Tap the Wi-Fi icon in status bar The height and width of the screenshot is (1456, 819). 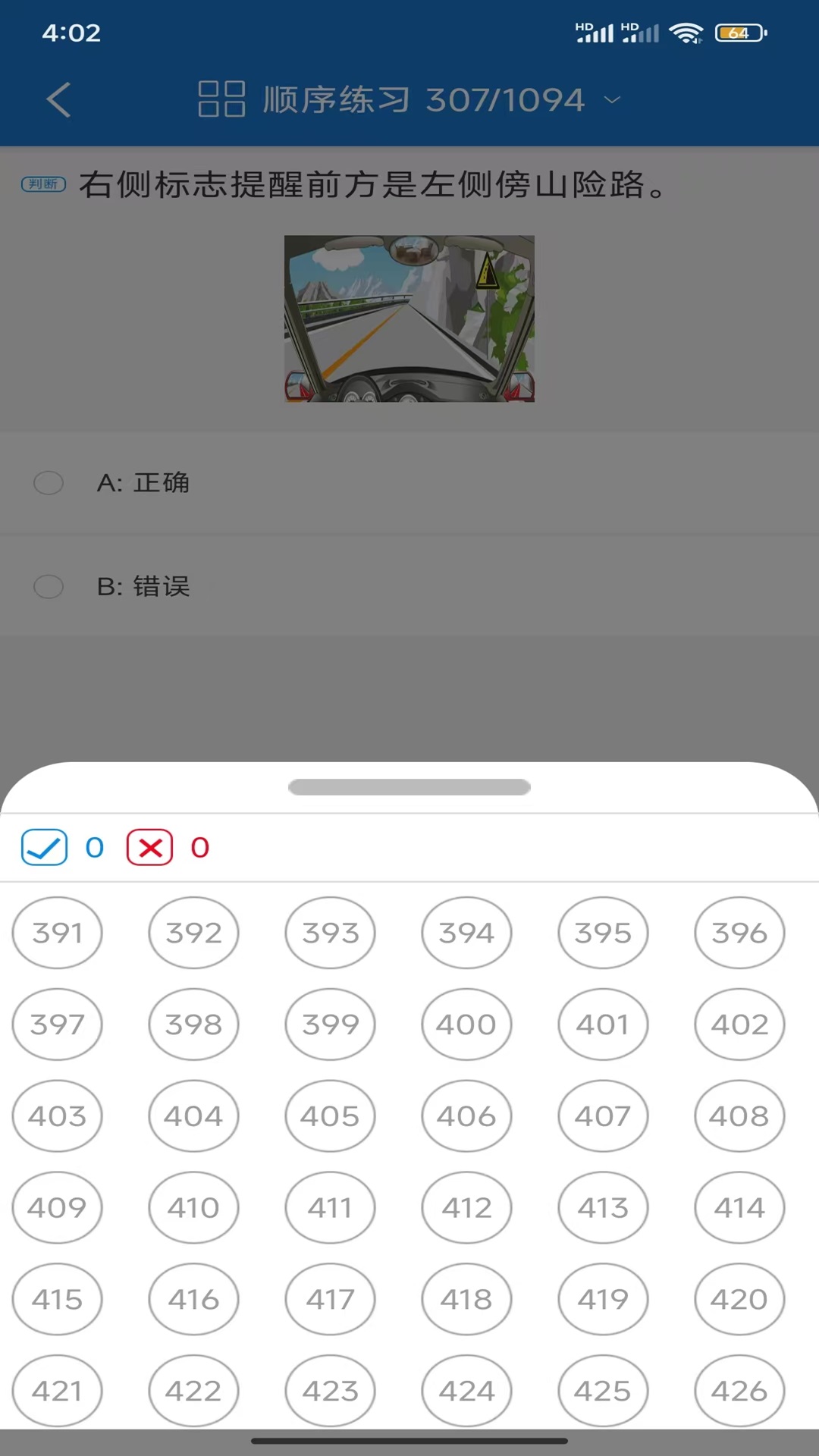(x=686, y=33)
